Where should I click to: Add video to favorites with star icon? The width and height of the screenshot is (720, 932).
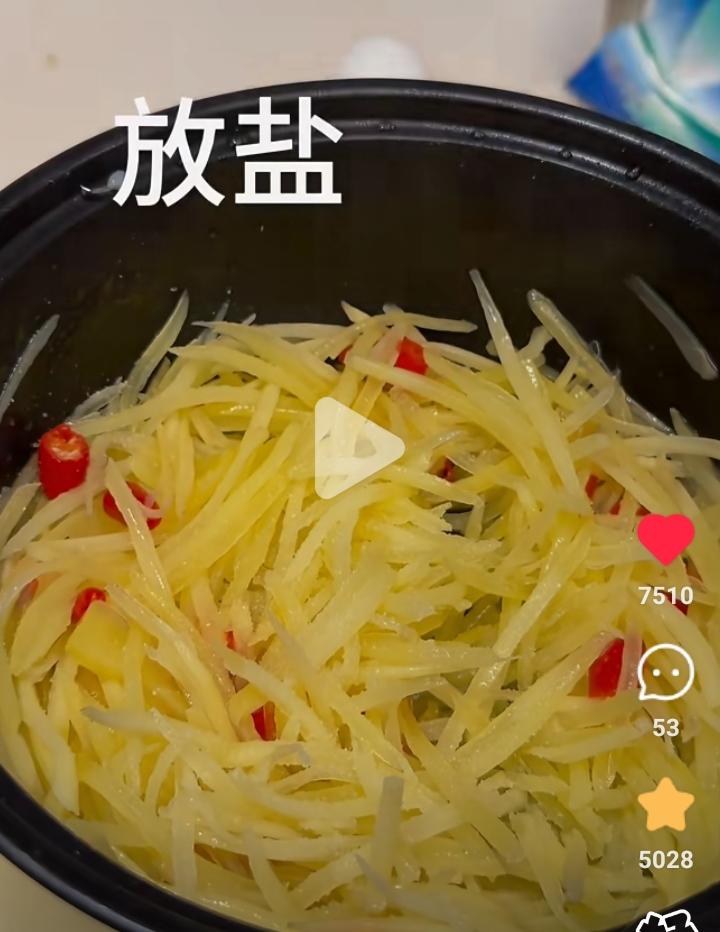pyautogui.click(x=666, y=805)
